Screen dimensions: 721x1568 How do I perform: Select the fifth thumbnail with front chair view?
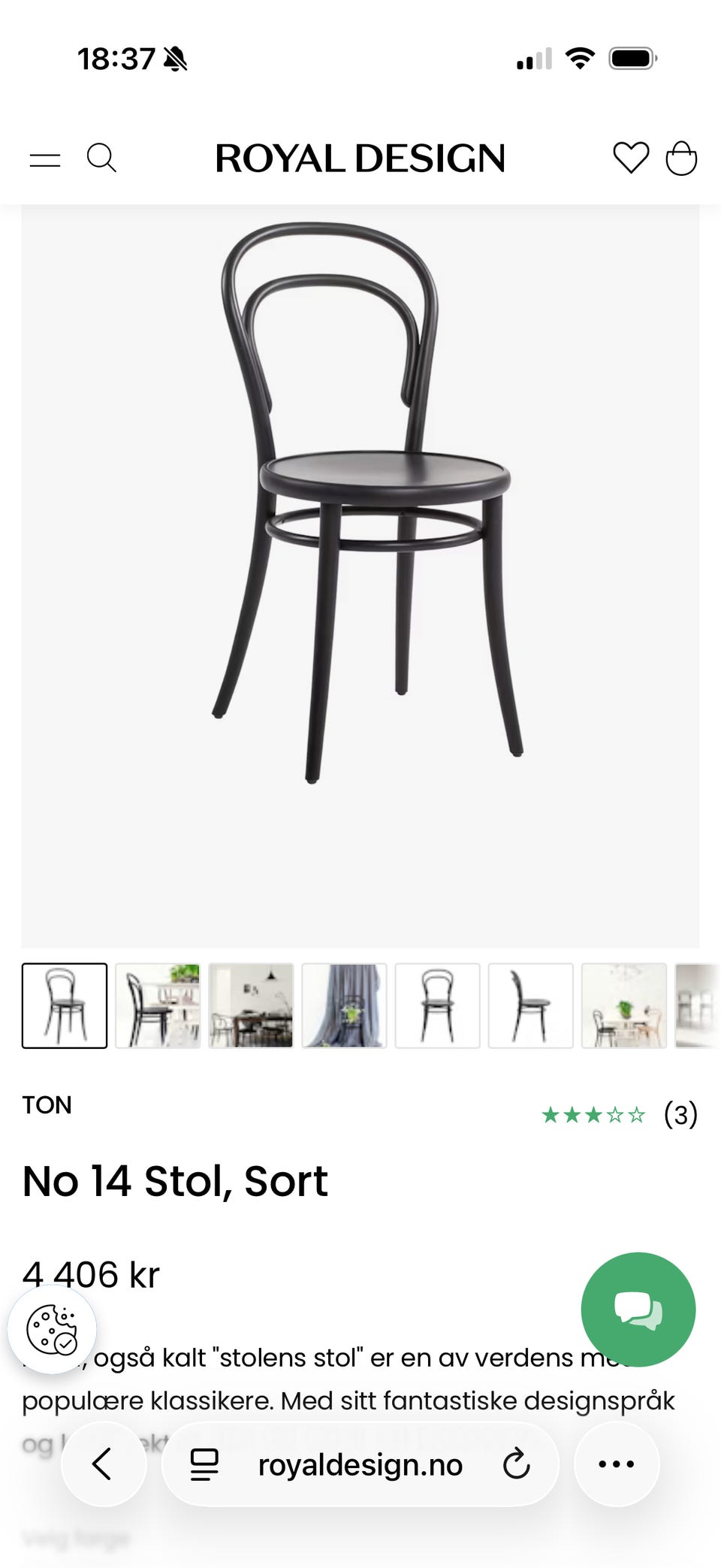437,1005
